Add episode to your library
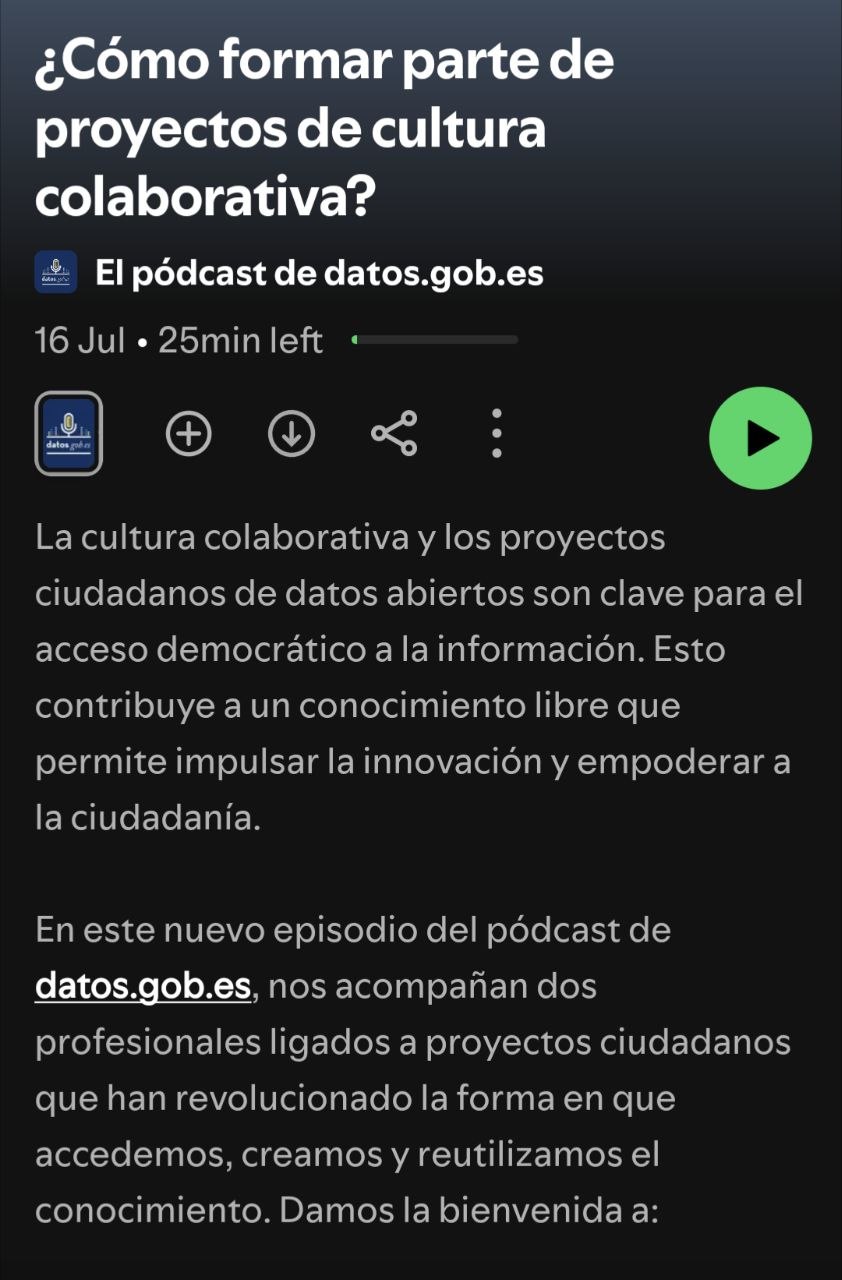The image size is (842, 1280). pos(189,434)
